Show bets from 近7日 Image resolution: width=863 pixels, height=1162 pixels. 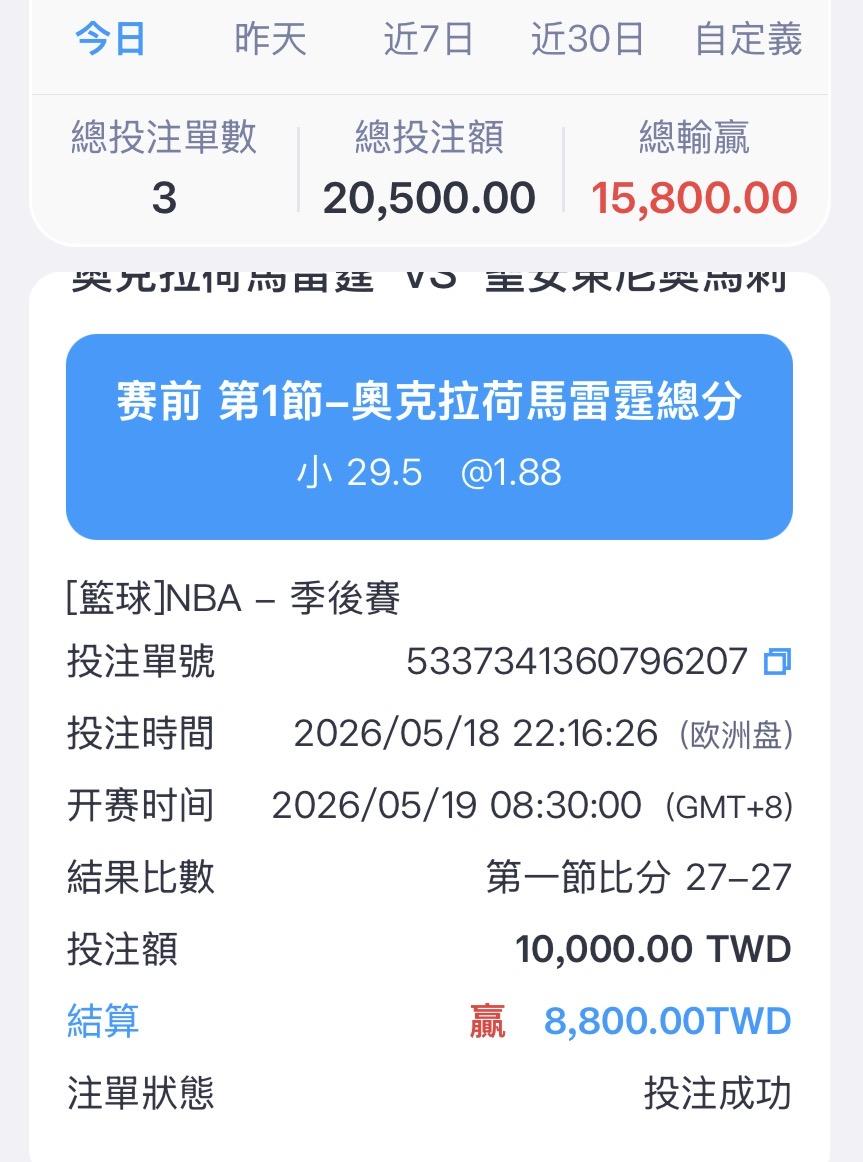coord(428,39)
